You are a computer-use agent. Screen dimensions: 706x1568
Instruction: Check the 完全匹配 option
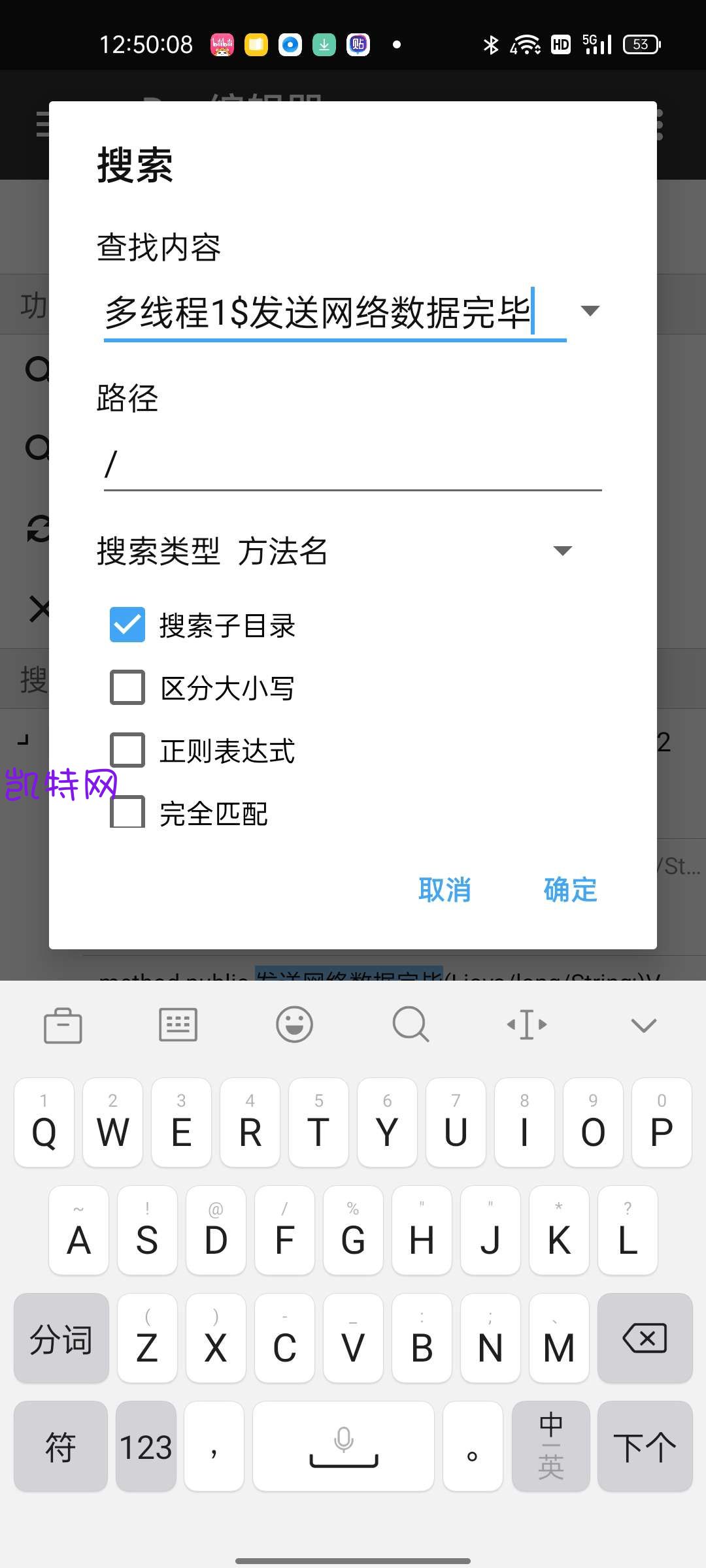[x=127, y=812]
